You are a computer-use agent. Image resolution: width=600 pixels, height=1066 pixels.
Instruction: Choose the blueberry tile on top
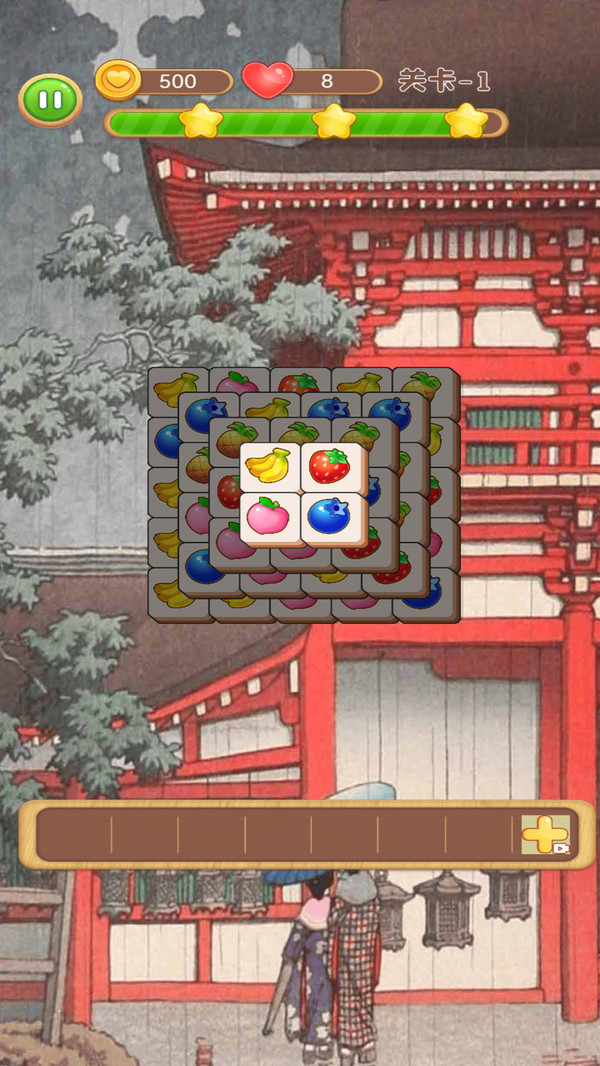pos(329,517)
